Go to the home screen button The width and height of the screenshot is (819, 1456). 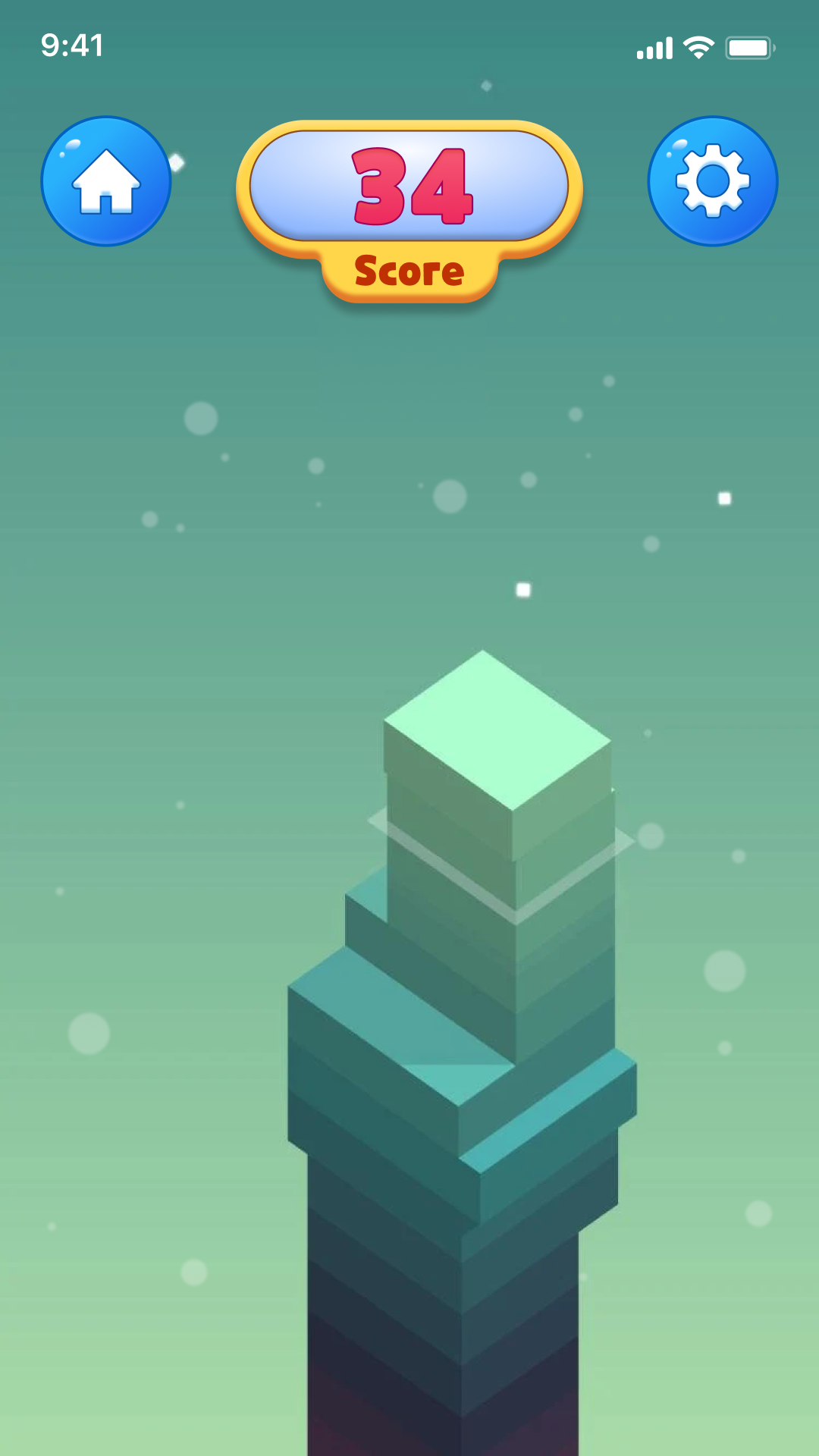click(106, 181)
